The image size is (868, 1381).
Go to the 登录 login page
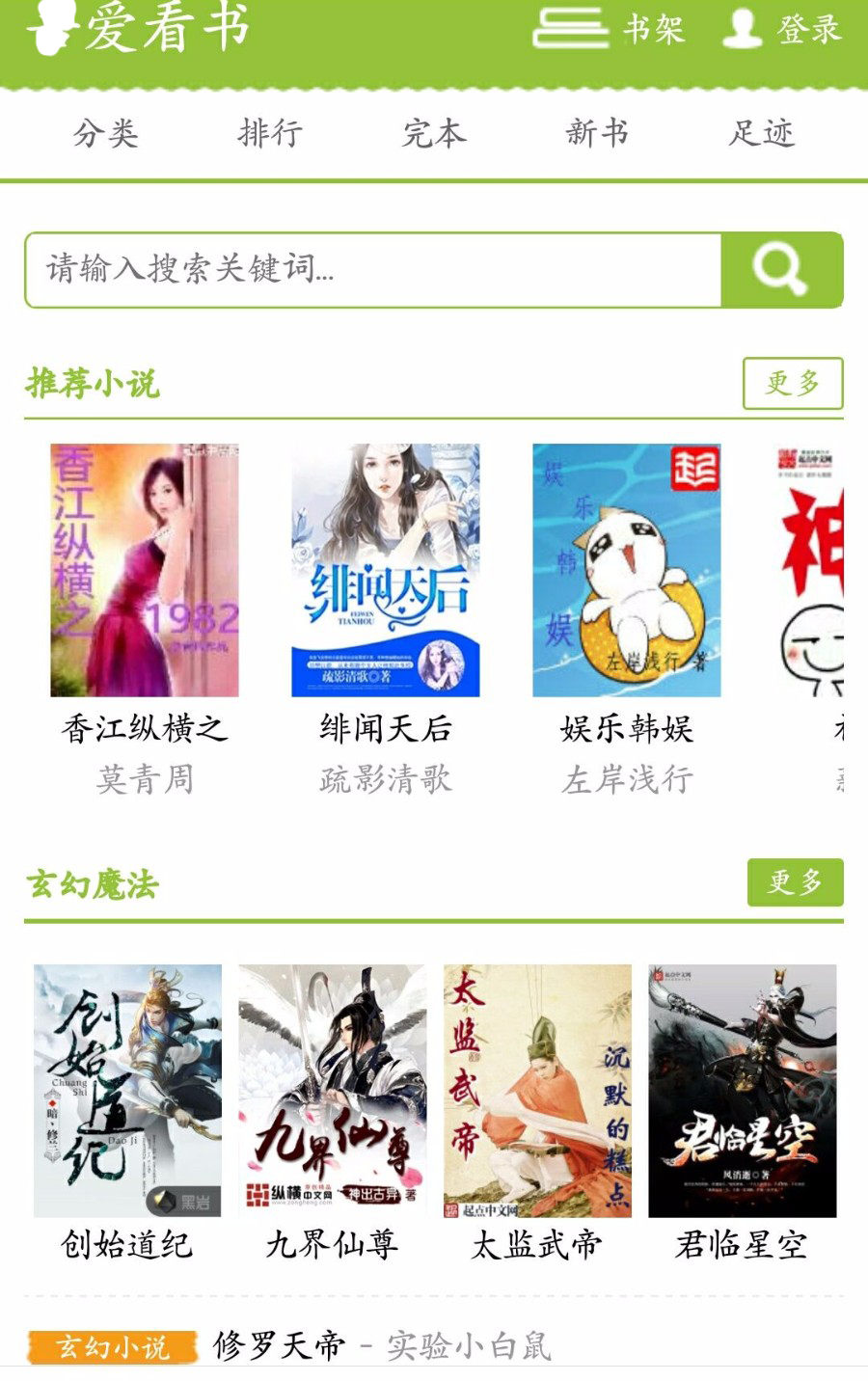(x=783, y=29)
